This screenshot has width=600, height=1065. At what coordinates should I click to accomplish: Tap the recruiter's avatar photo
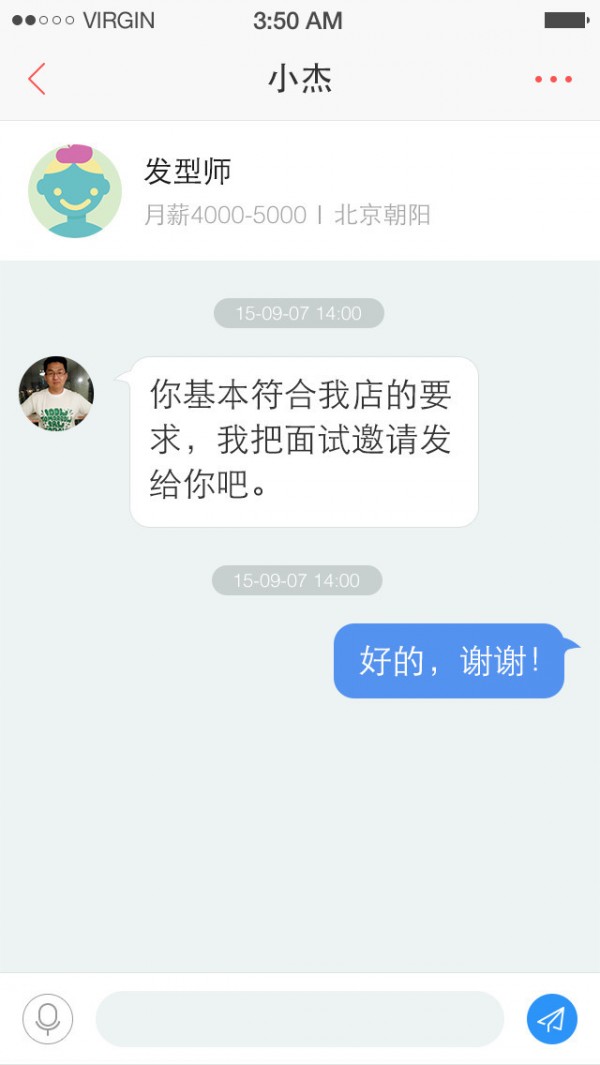(x=56, y=393)
